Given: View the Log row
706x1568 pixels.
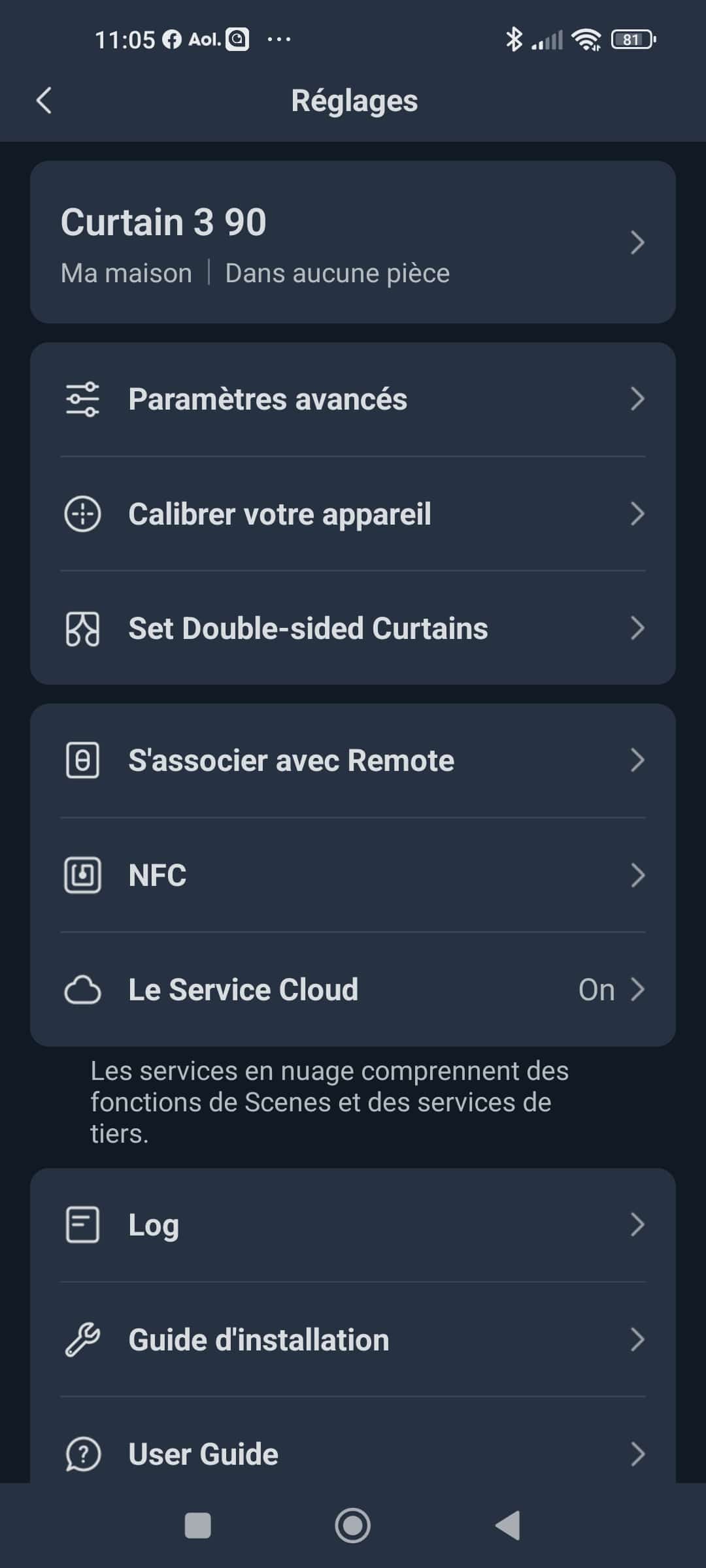Looking at the screenshot, I should (353, 1225).
